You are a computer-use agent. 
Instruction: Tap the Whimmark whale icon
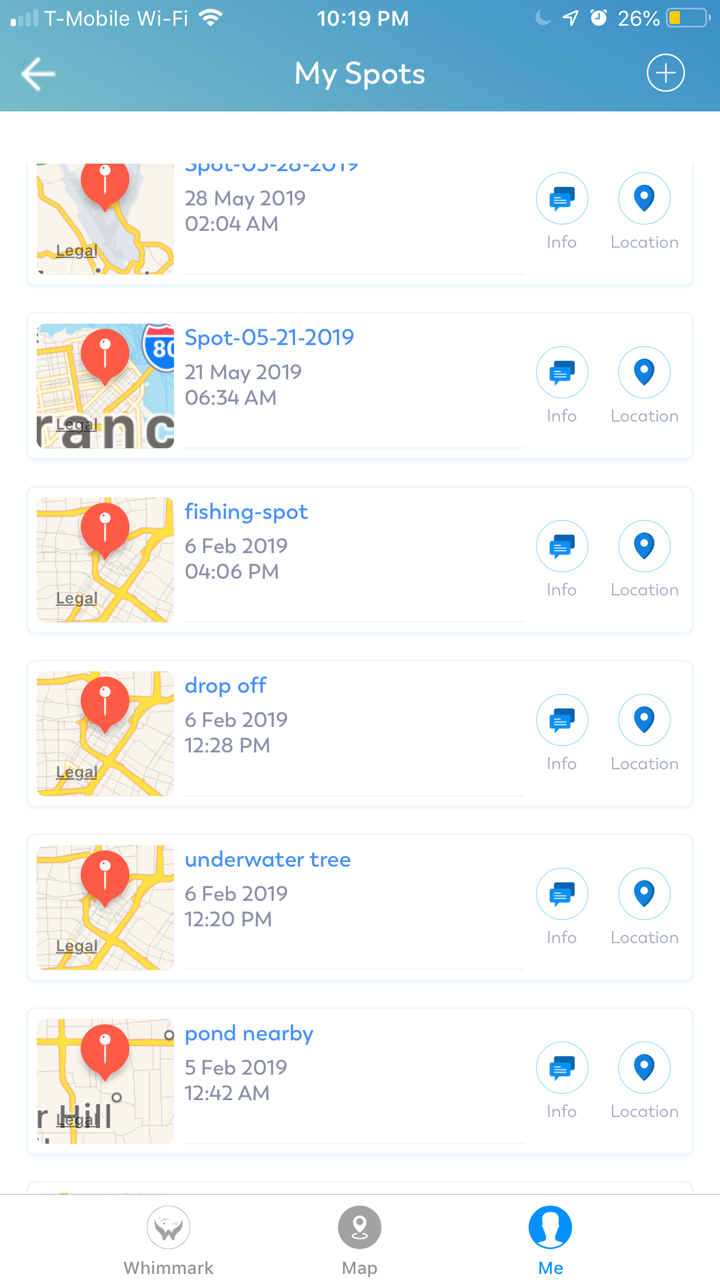(168, 1225)
